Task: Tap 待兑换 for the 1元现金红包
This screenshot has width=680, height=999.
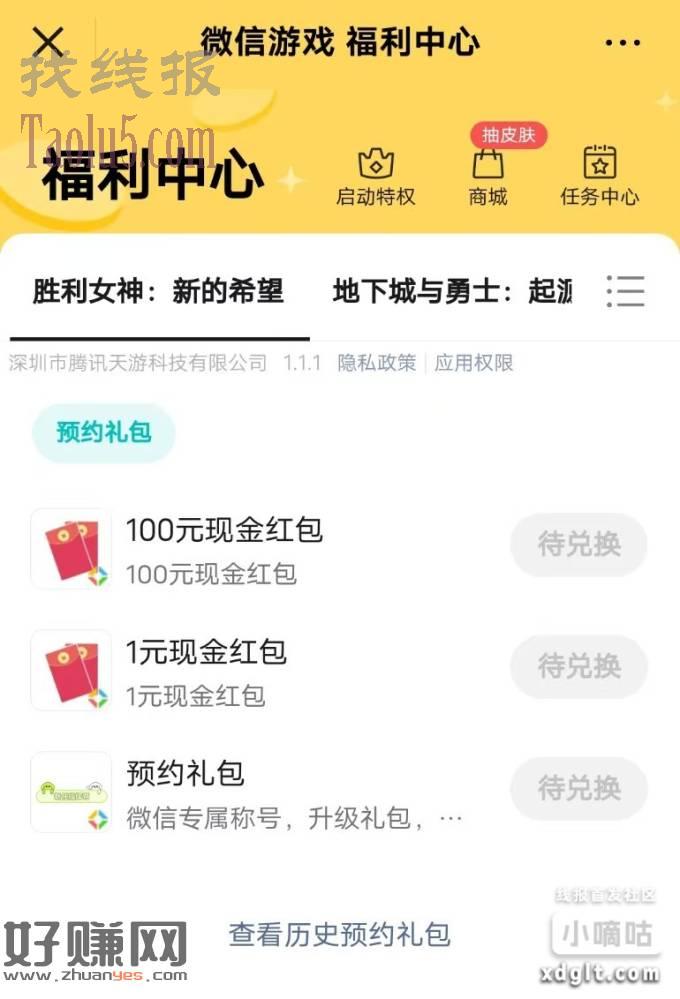Action: click(x=579, y=667)
